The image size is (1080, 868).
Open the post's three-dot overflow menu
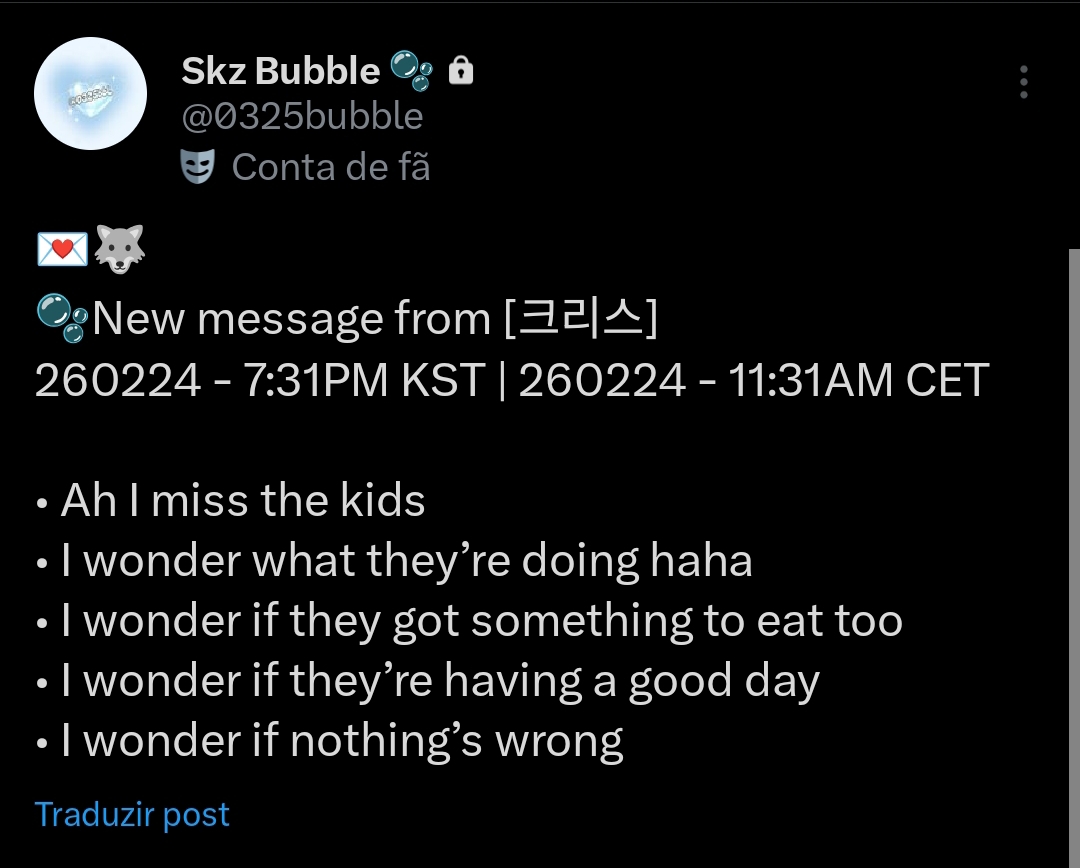tap(1023, 82)
